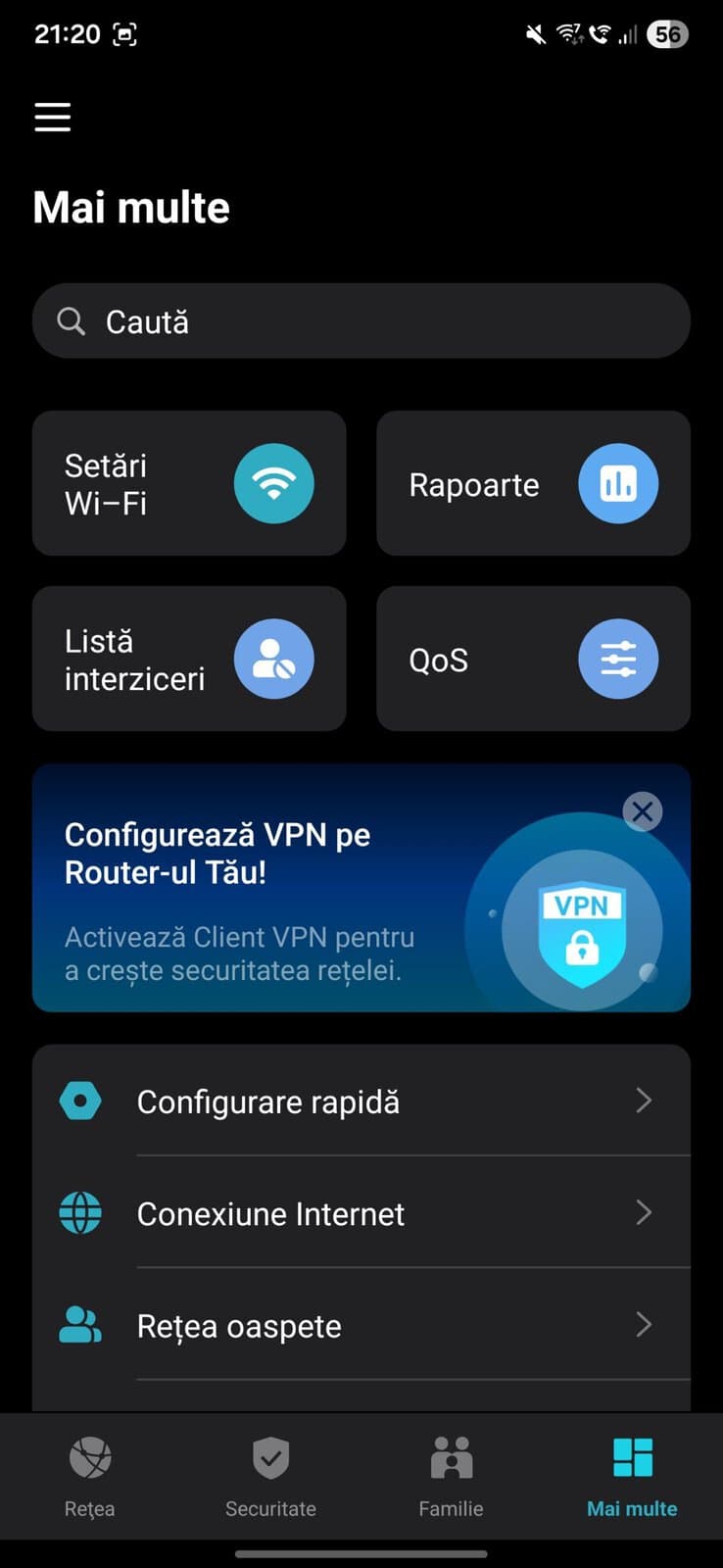
Task: Open the QoS card
Action: (533, 659)
